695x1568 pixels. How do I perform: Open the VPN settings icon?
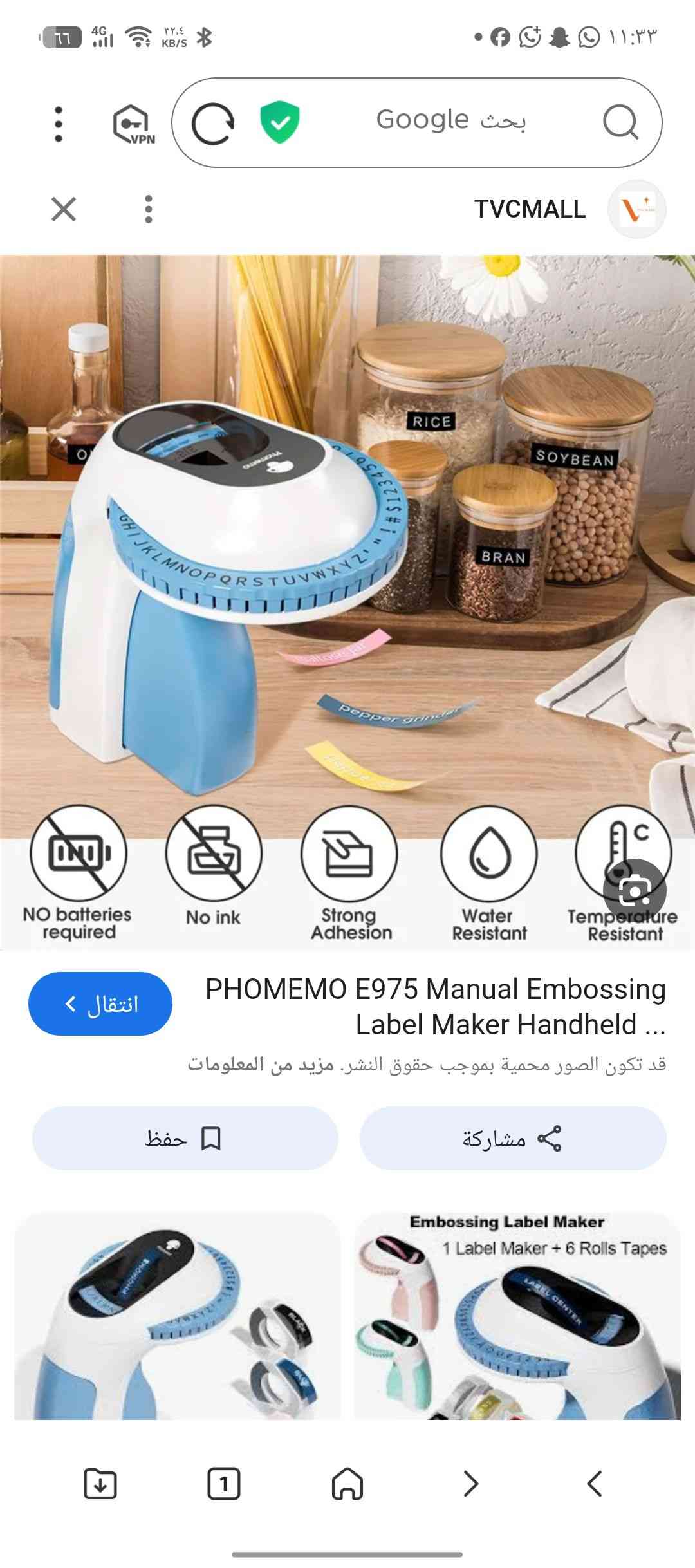pos(133,124)
